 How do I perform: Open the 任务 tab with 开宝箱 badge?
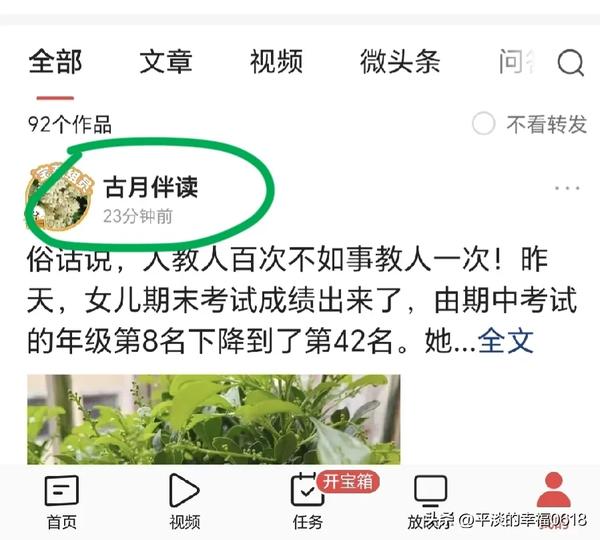(x=308, y=501)
